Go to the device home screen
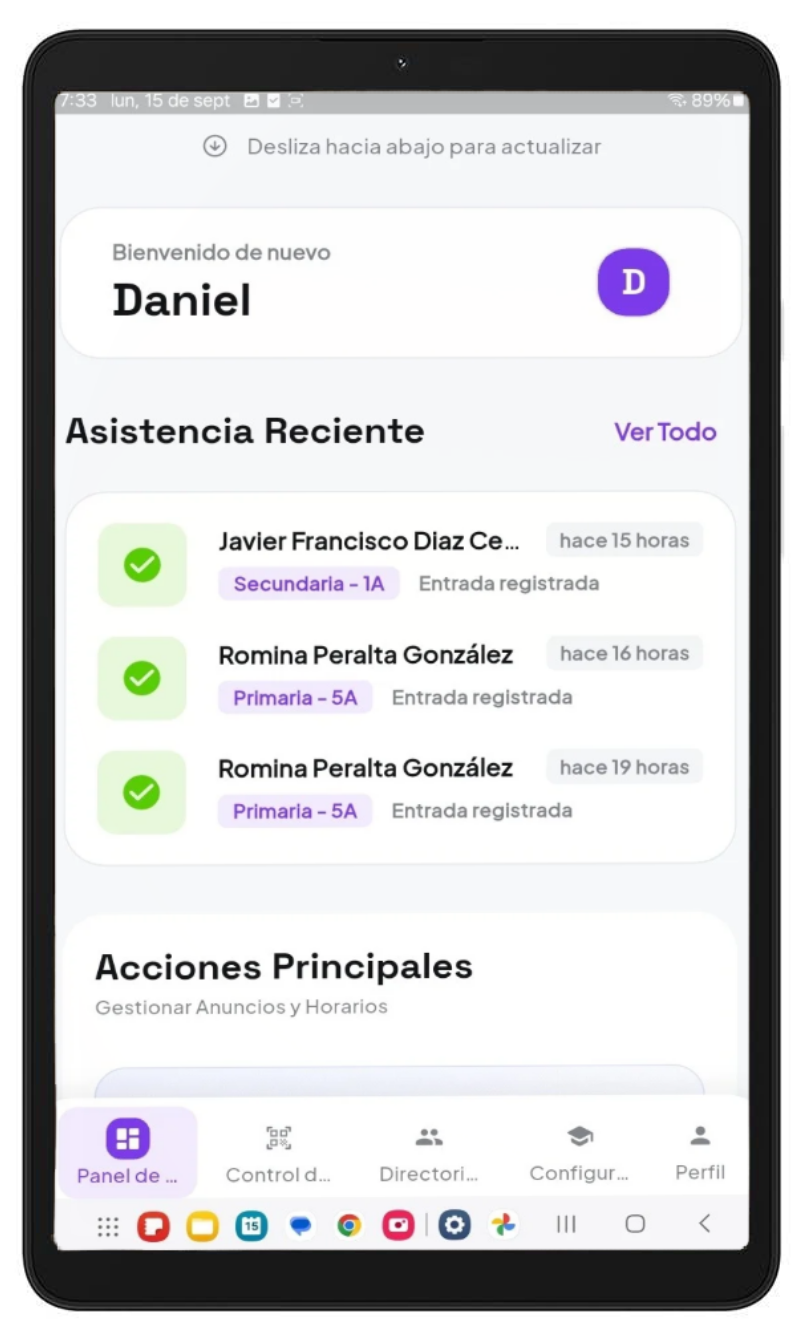800x1340 pixels. (635, 1224)
